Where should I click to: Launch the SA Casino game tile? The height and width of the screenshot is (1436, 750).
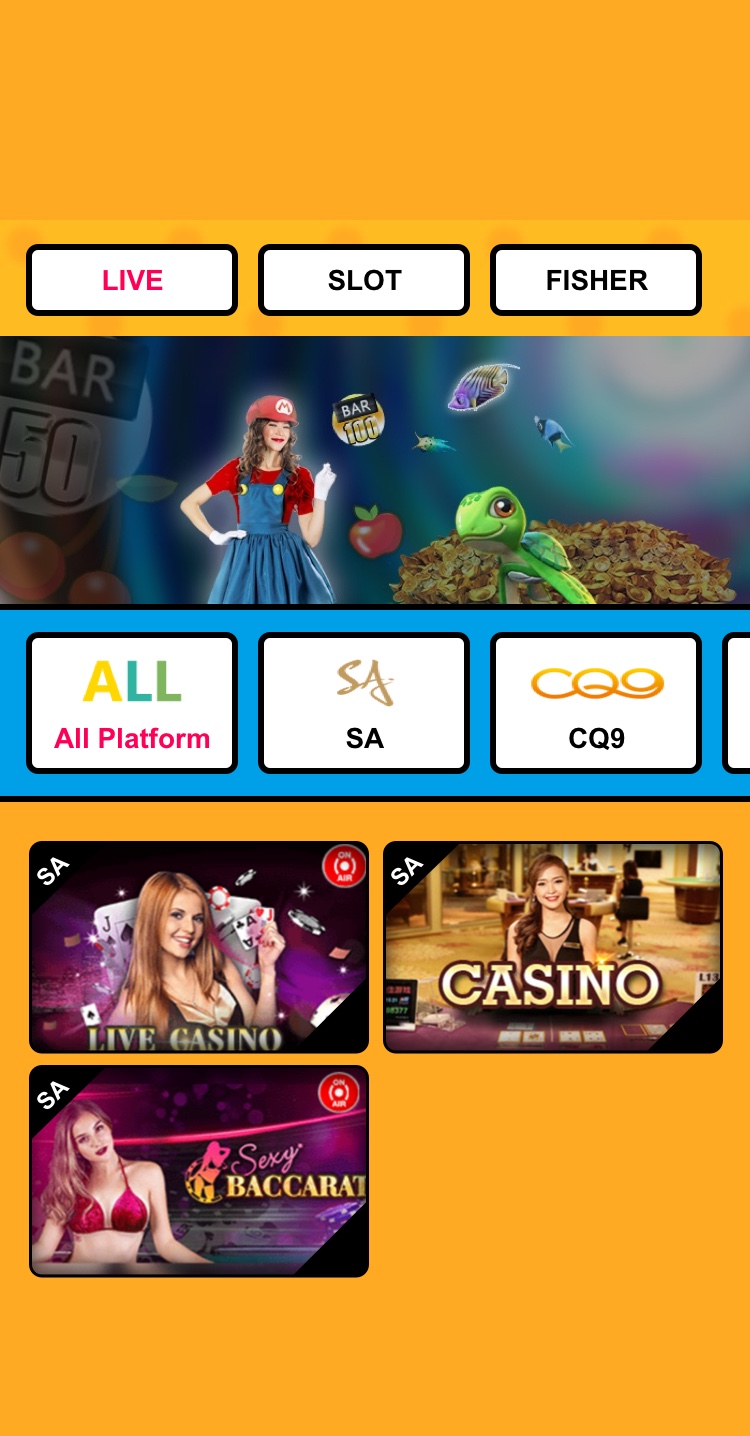pos(553,947)
